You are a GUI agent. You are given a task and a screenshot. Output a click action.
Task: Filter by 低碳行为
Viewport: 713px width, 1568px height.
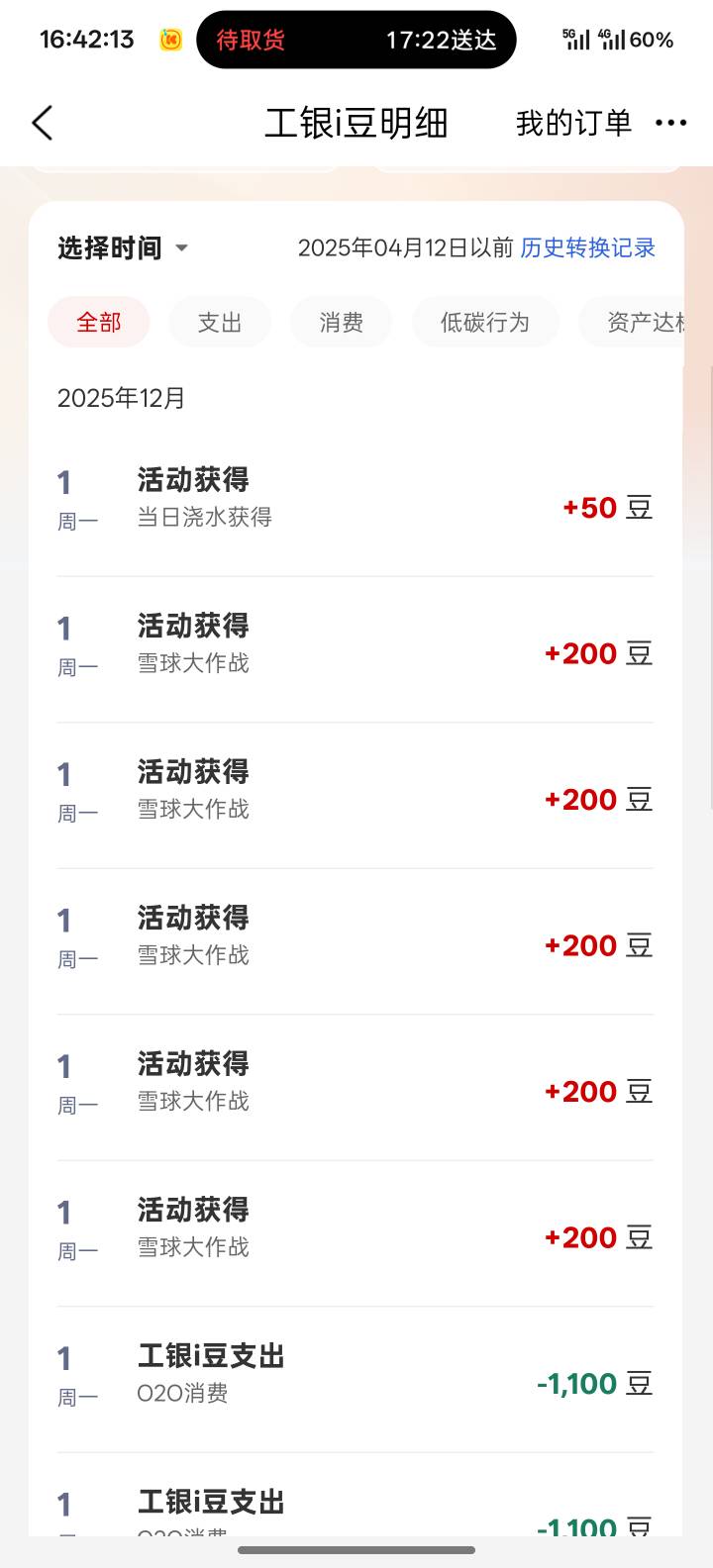pos(485,322)
